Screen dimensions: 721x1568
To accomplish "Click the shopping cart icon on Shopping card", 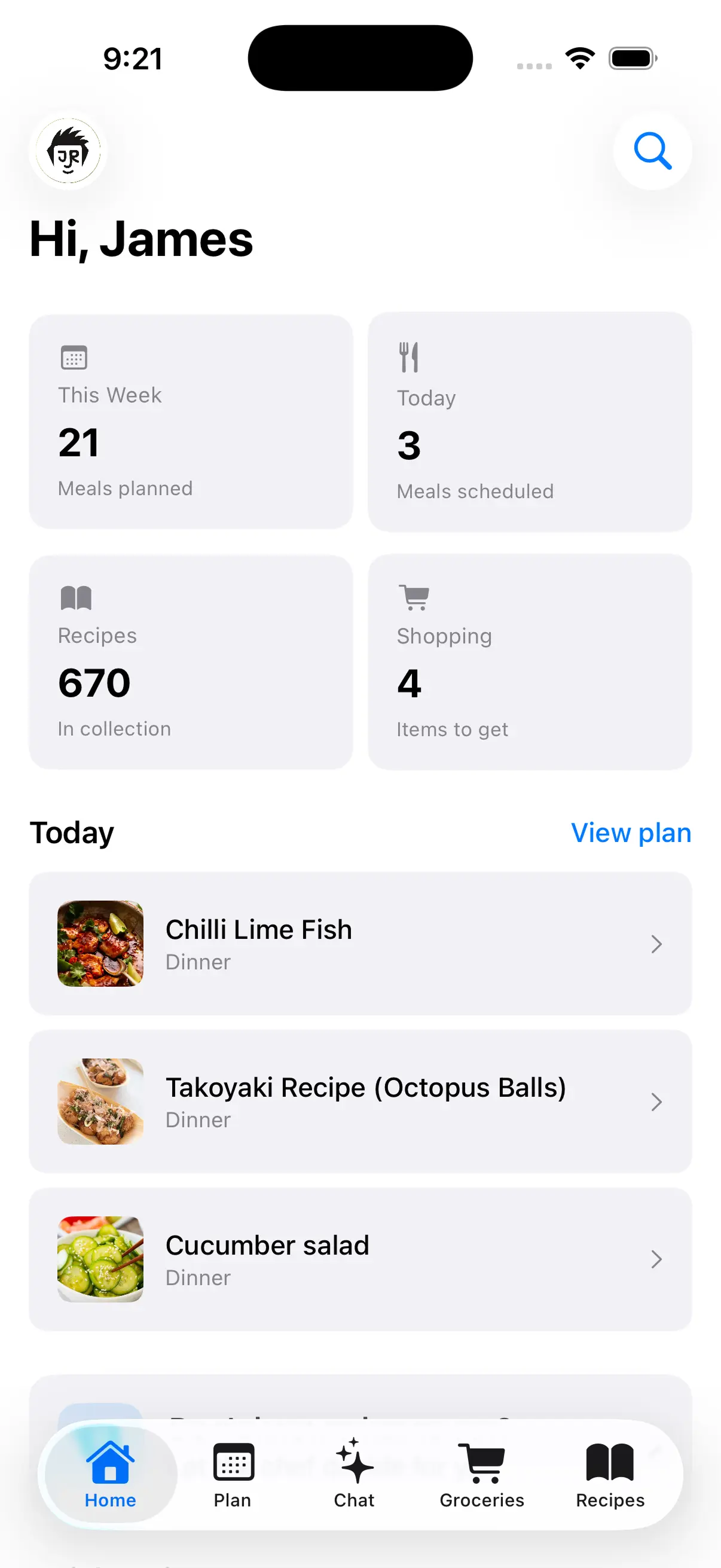I will 413,597.
